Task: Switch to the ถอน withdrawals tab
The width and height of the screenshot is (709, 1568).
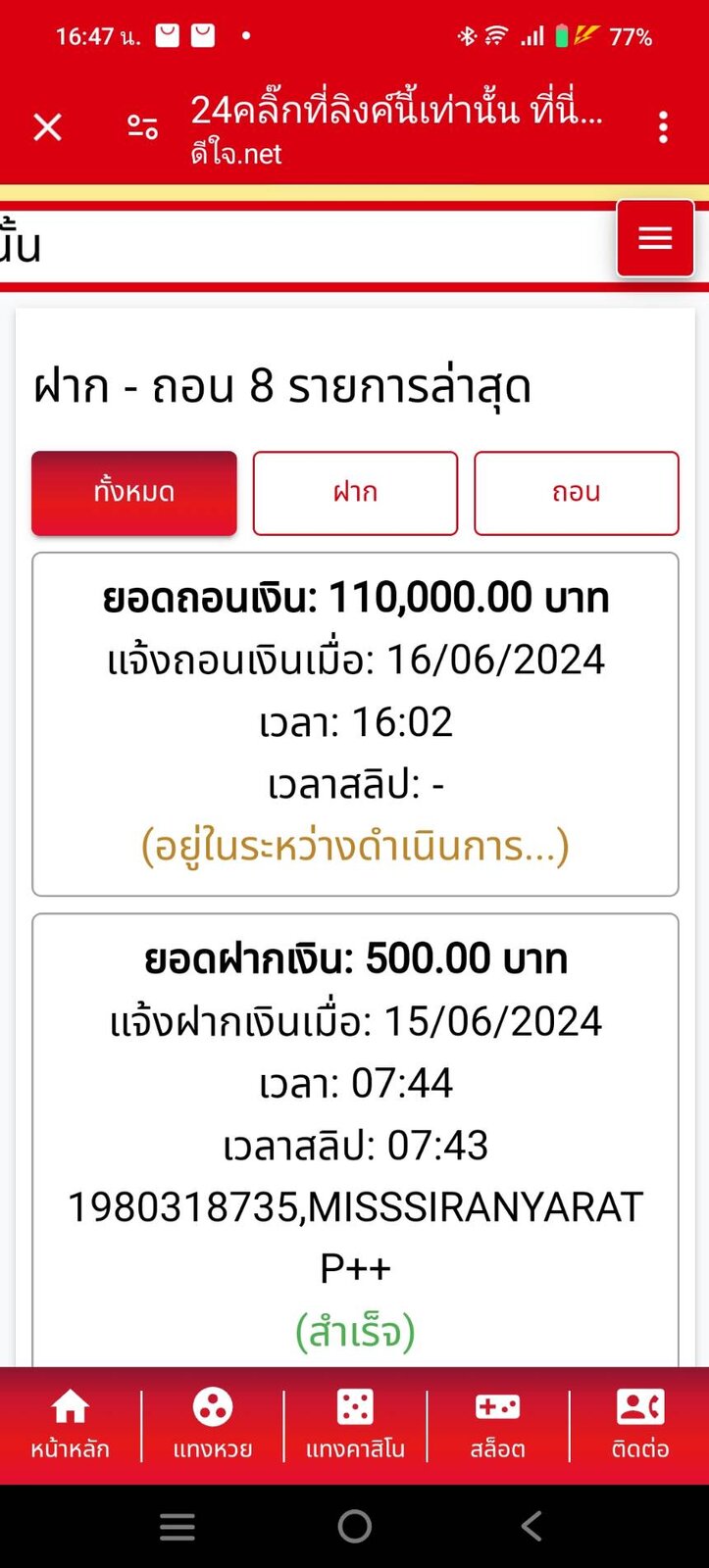Action: point(577,493)
